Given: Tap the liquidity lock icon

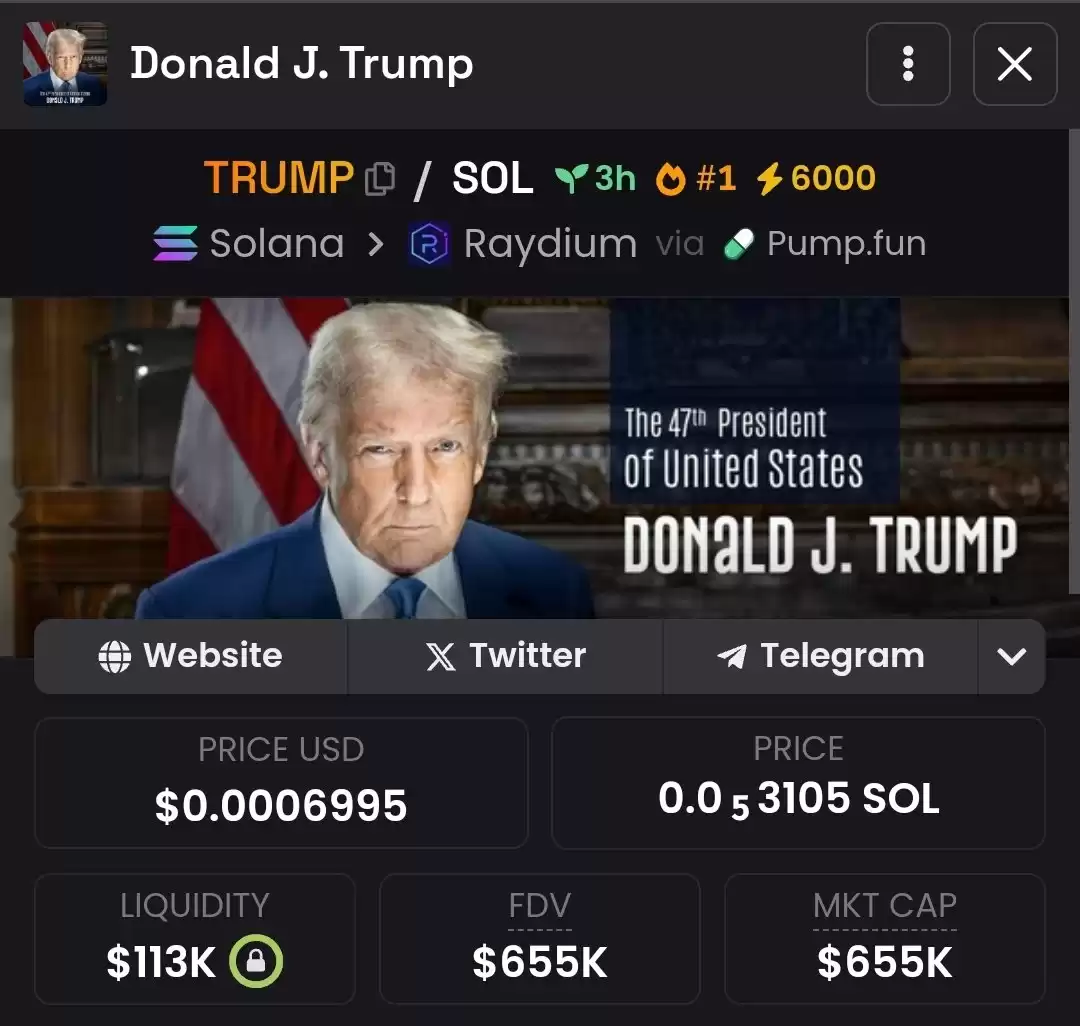Looking at the screenshot, I should coord(256,962).
